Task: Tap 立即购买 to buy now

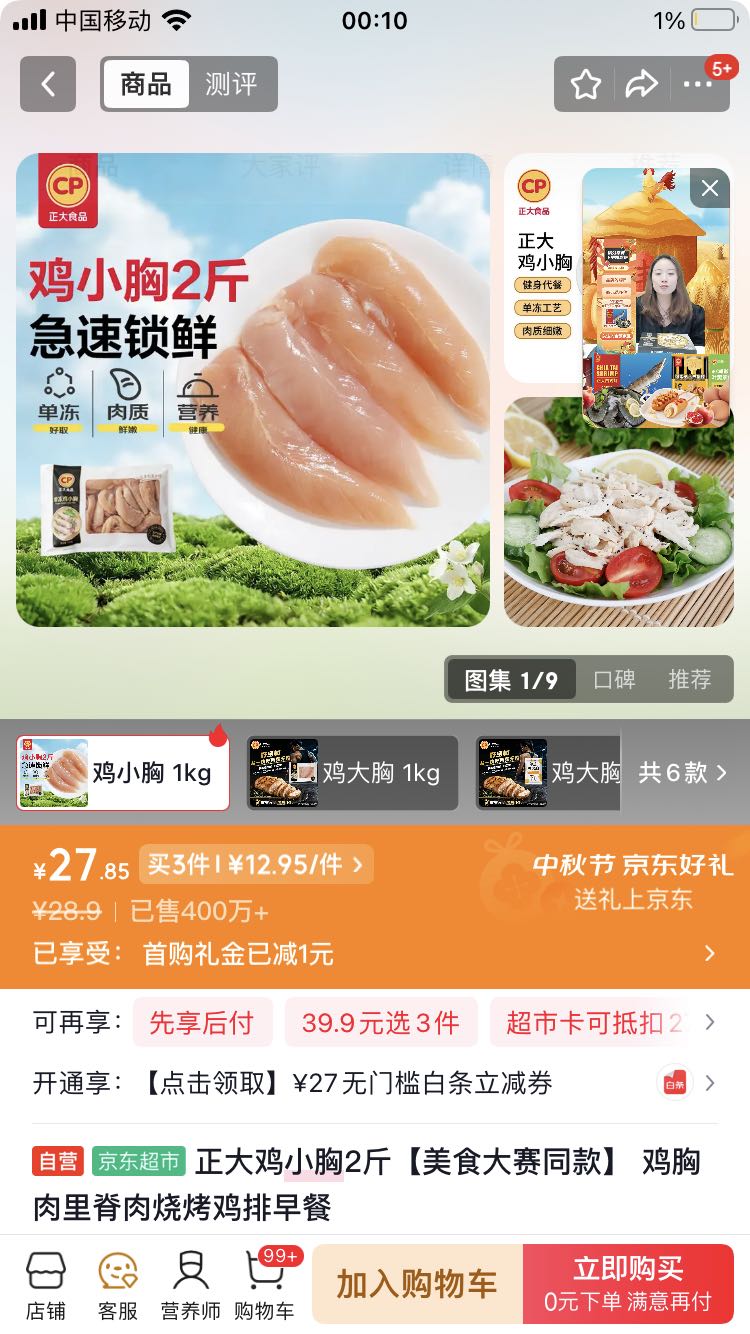Action: coord(628,1285)
